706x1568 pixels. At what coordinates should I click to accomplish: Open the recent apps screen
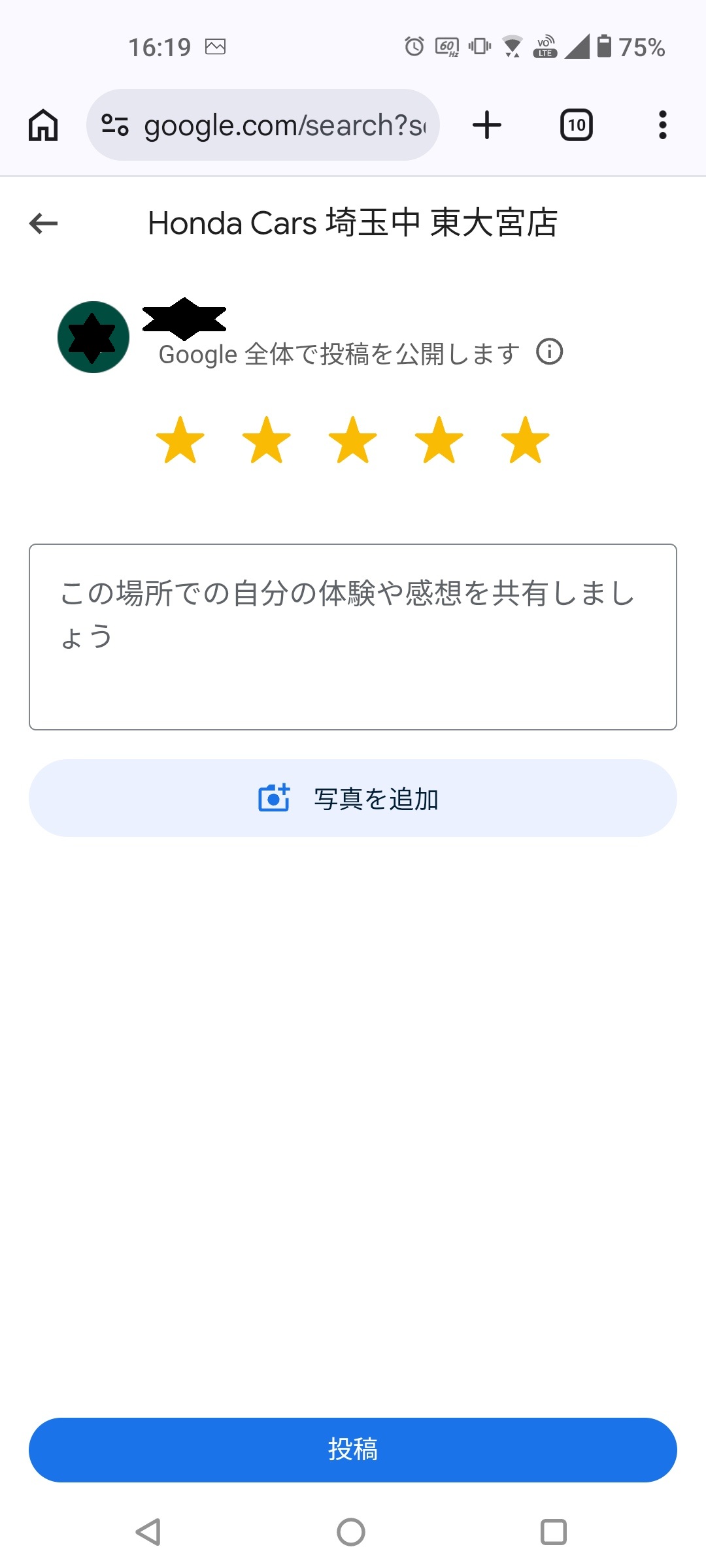pyautogui.click(x=553, y=1531)
